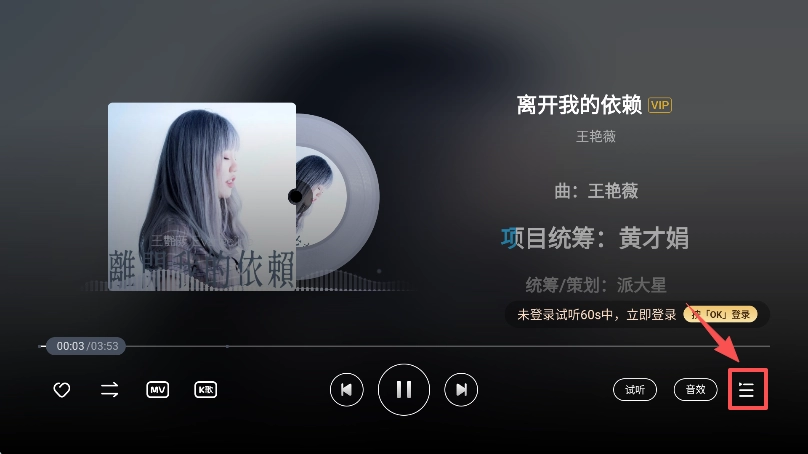Open the MV for this song
808x454 pixels.
pos(157,390)
